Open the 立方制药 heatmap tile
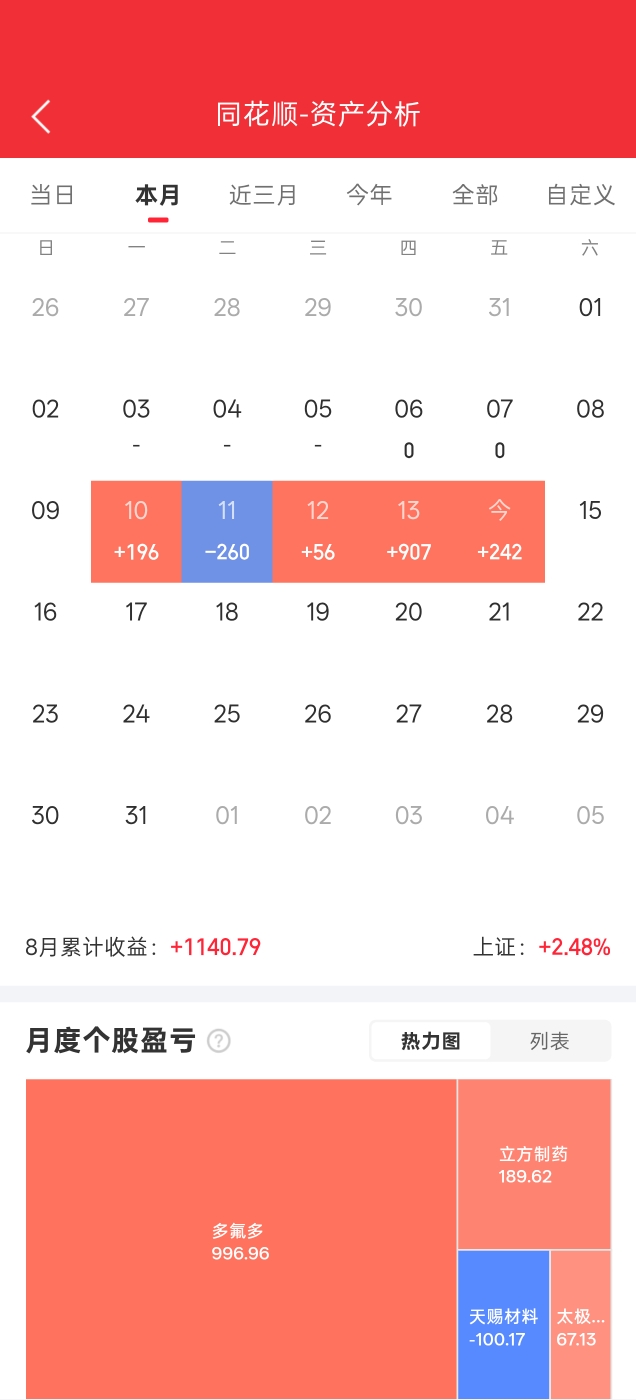 tap(534, 1164)
